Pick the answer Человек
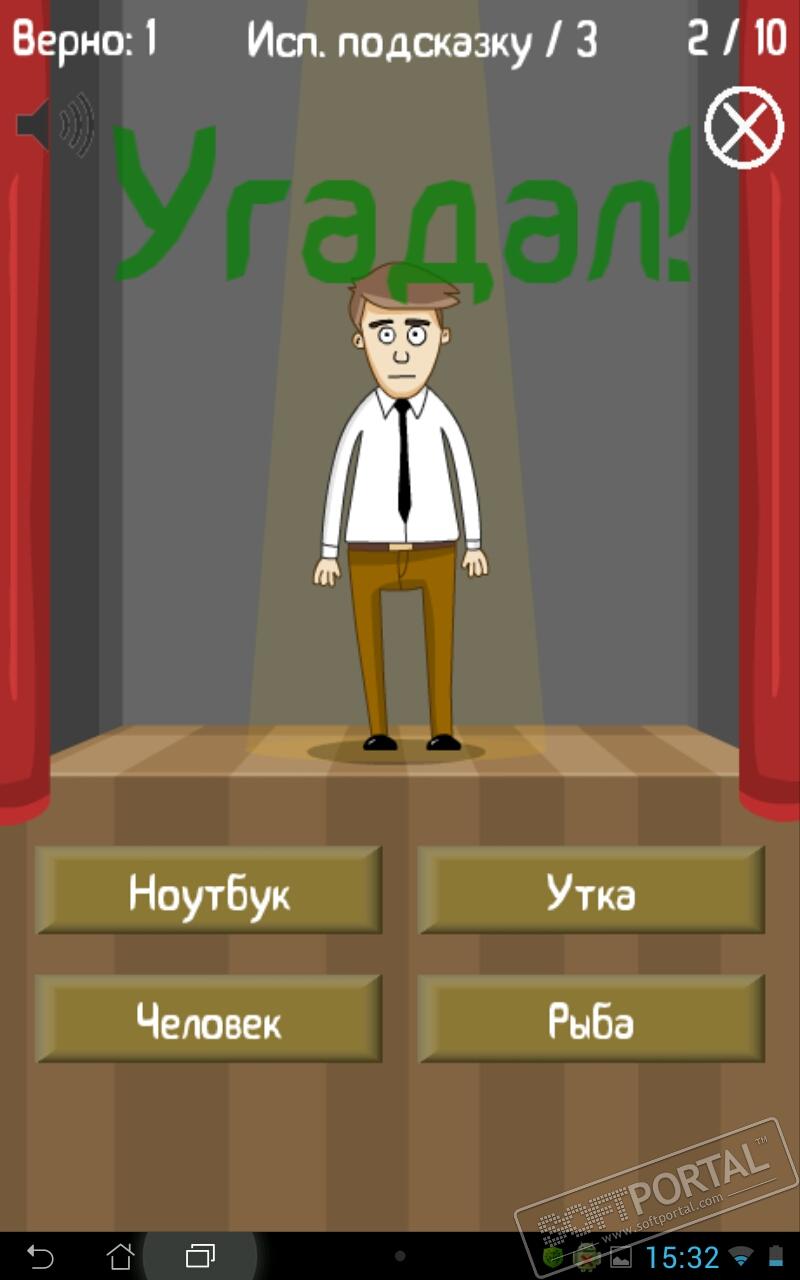This screenshot has width=800, height=1280. point(209,1019)
